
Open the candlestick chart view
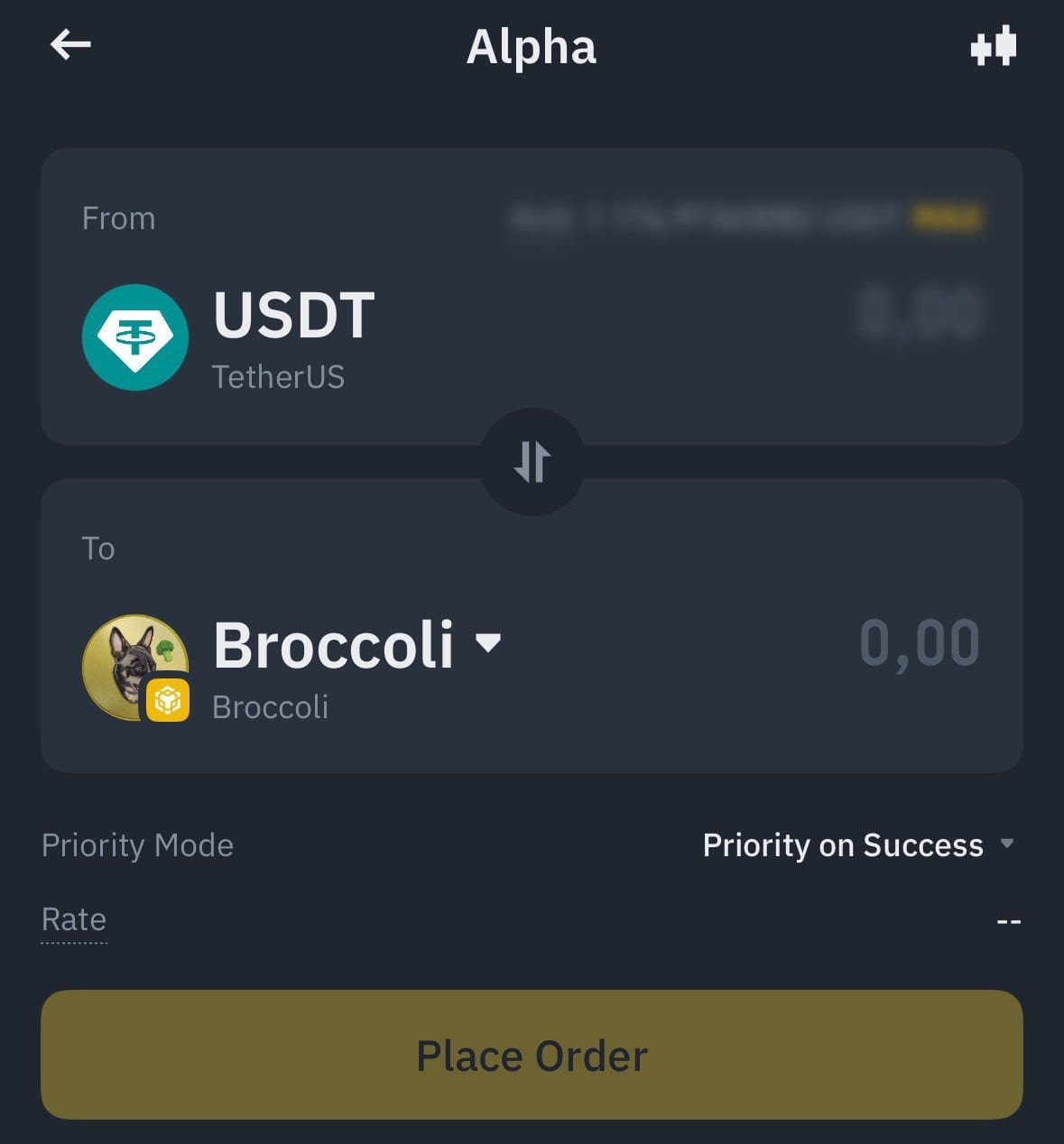993,46
